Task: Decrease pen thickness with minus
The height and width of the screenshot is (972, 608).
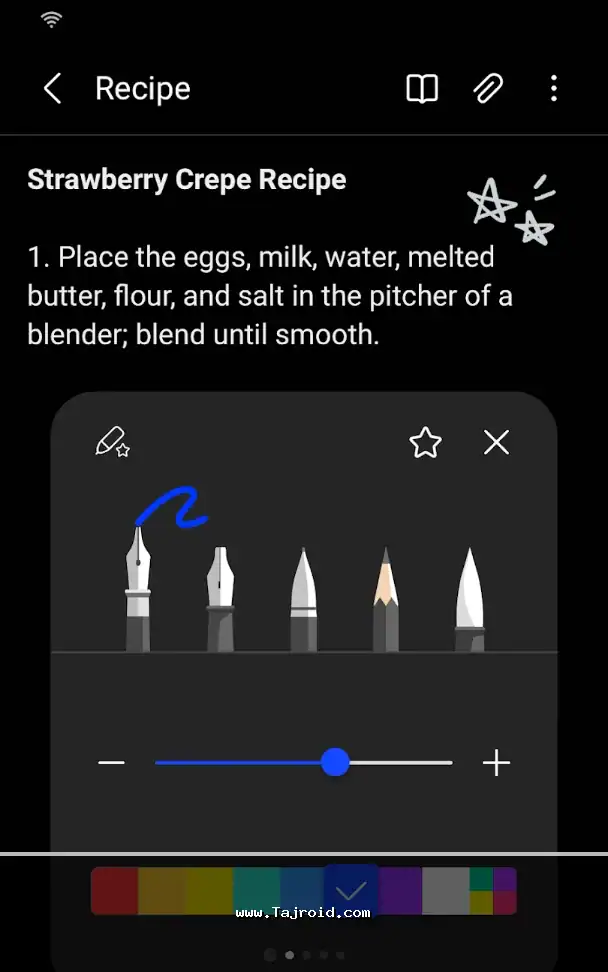Action: click(x=111, y=763)
